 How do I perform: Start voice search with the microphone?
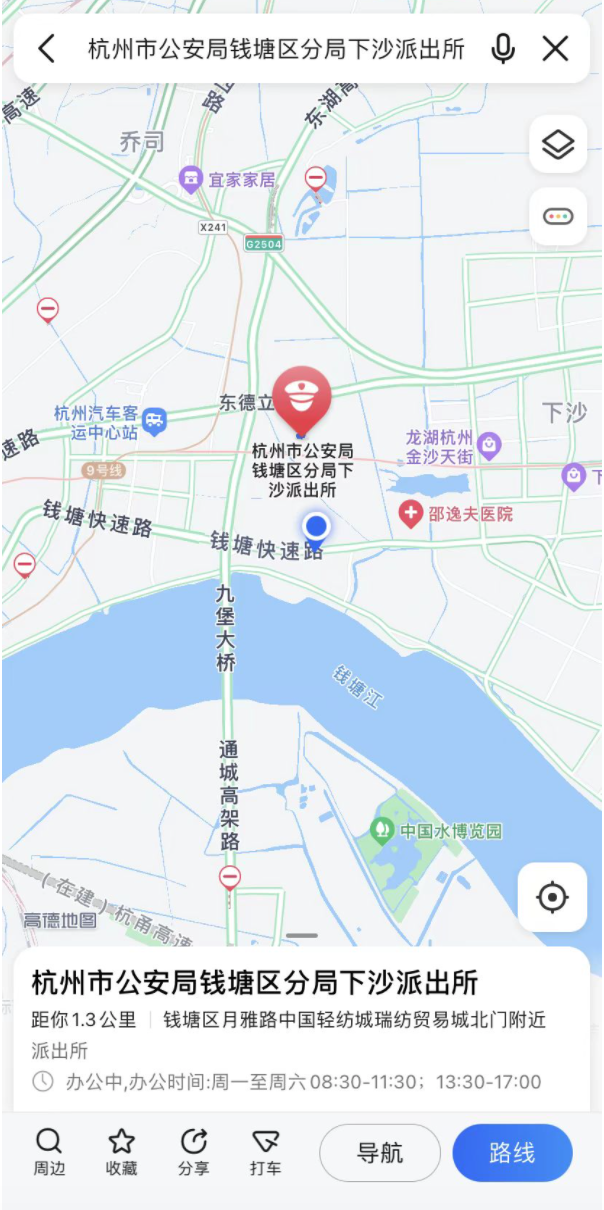click(x=503, y=48)
